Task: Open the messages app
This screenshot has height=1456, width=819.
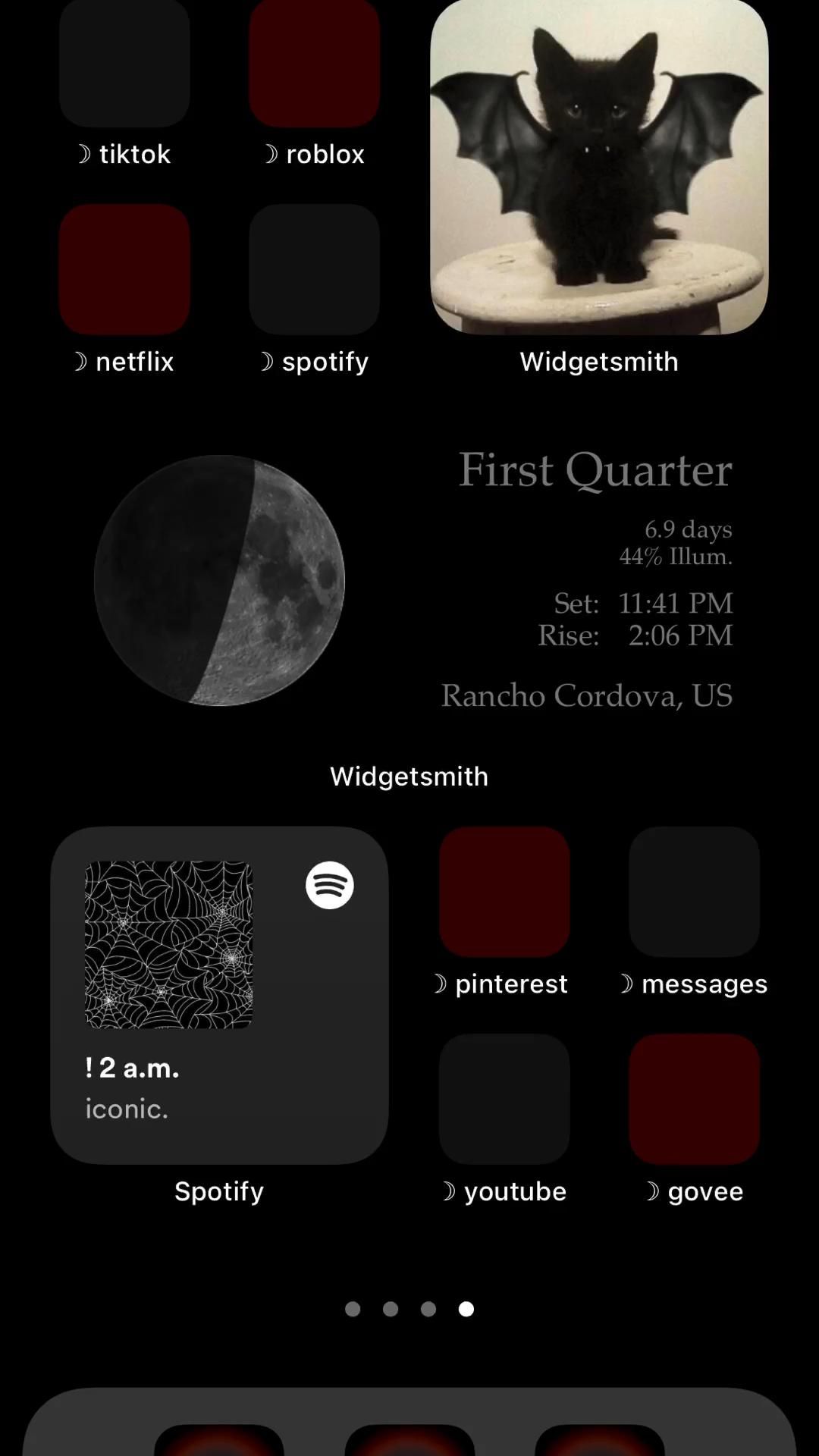Action: (x=694, y=892)
